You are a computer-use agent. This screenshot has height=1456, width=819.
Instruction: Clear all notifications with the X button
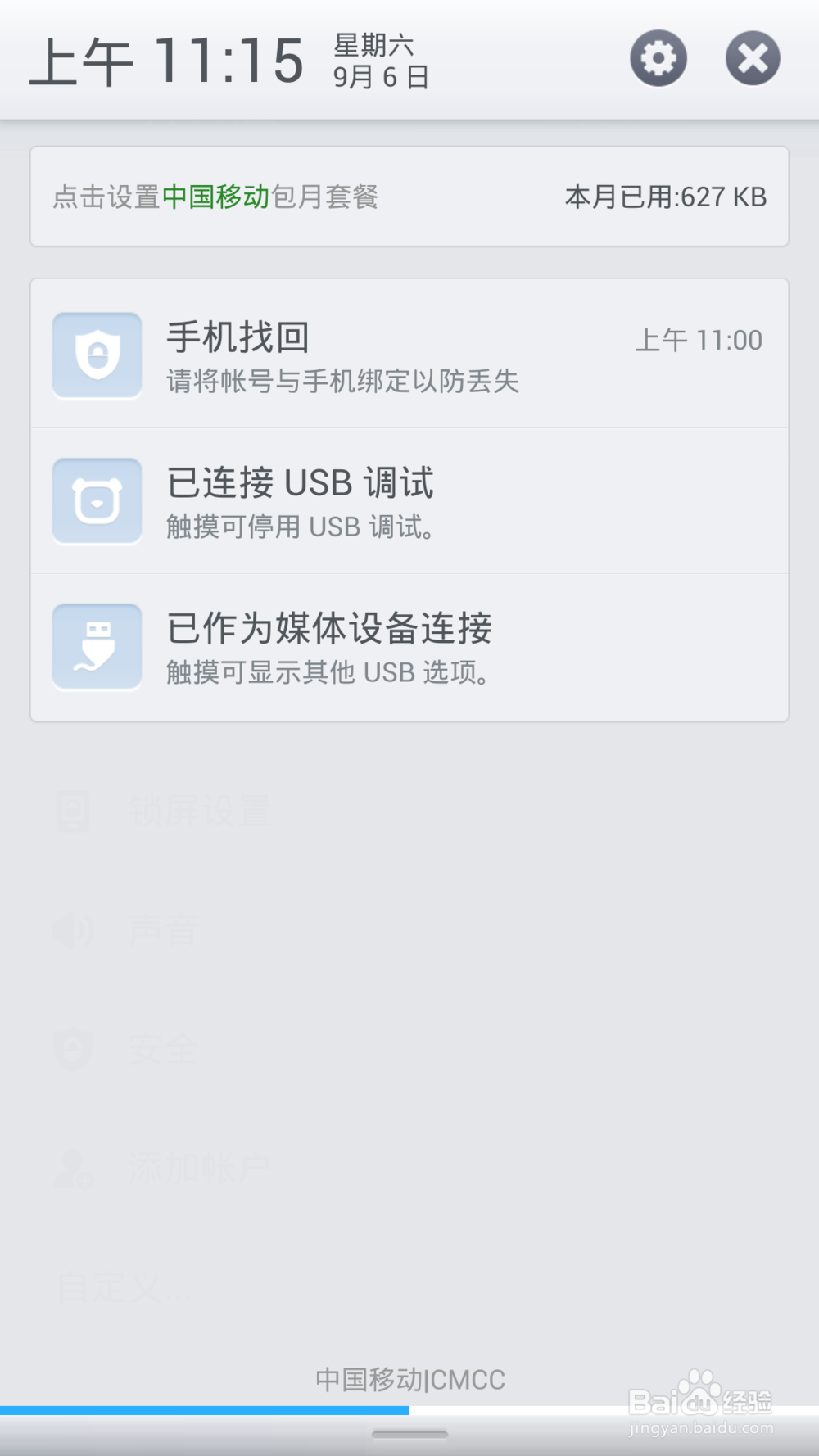point(753,58)
